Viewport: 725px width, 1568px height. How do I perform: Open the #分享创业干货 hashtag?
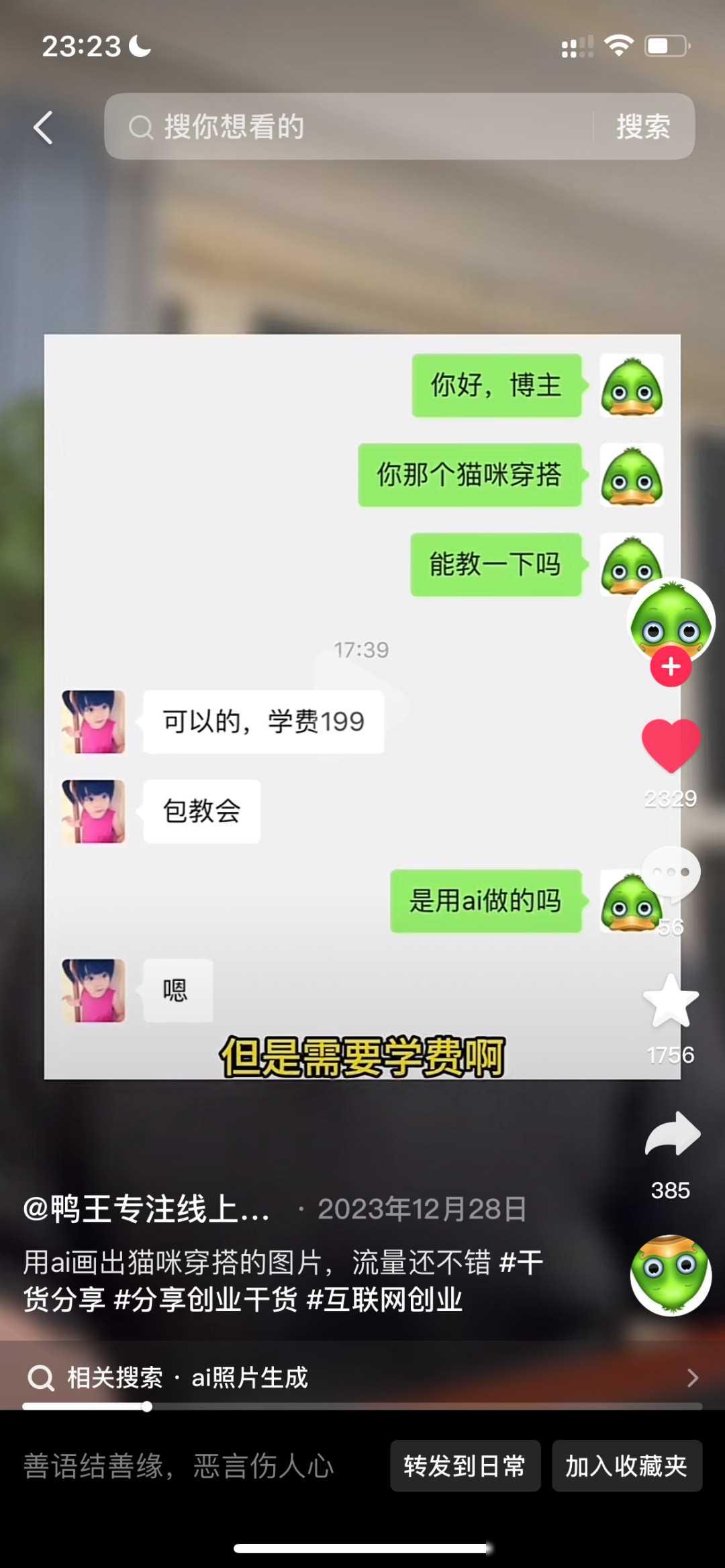coord(205,1299)
